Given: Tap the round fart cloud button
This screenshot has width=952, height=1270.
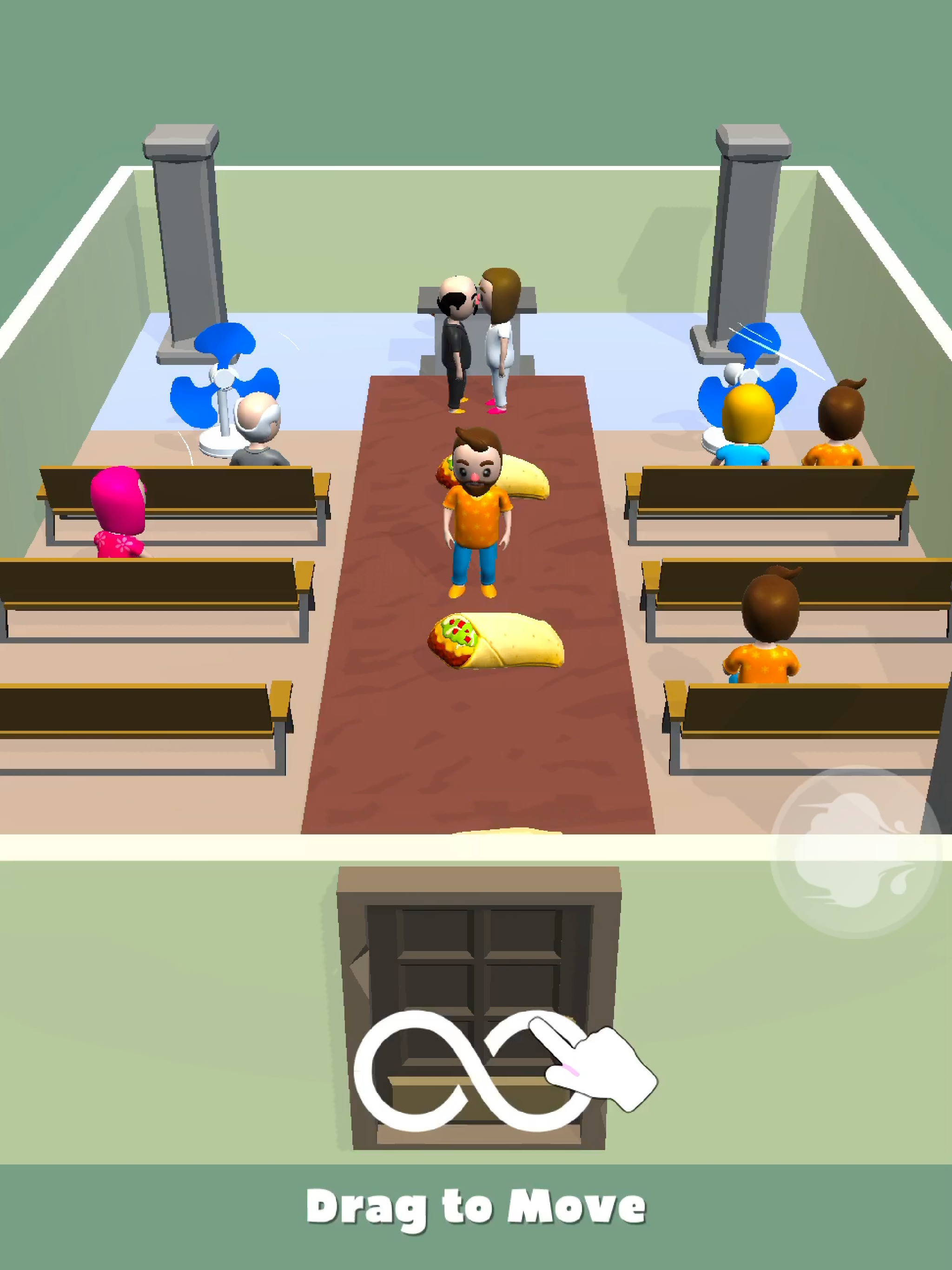Looking at the screenshot, I should coord(855,852).
